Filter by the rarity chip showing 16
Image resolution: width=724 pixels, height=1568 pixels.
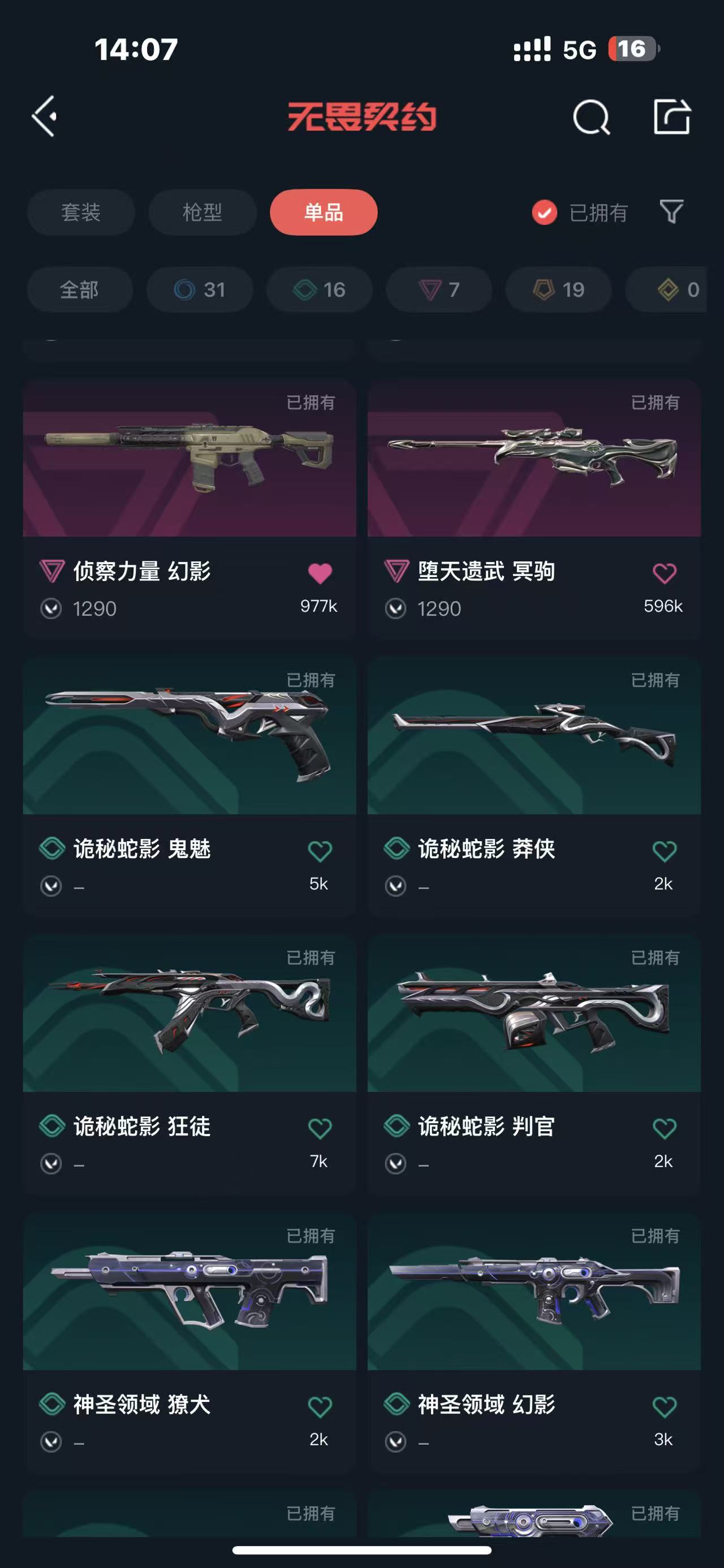[x=319, y=290]
